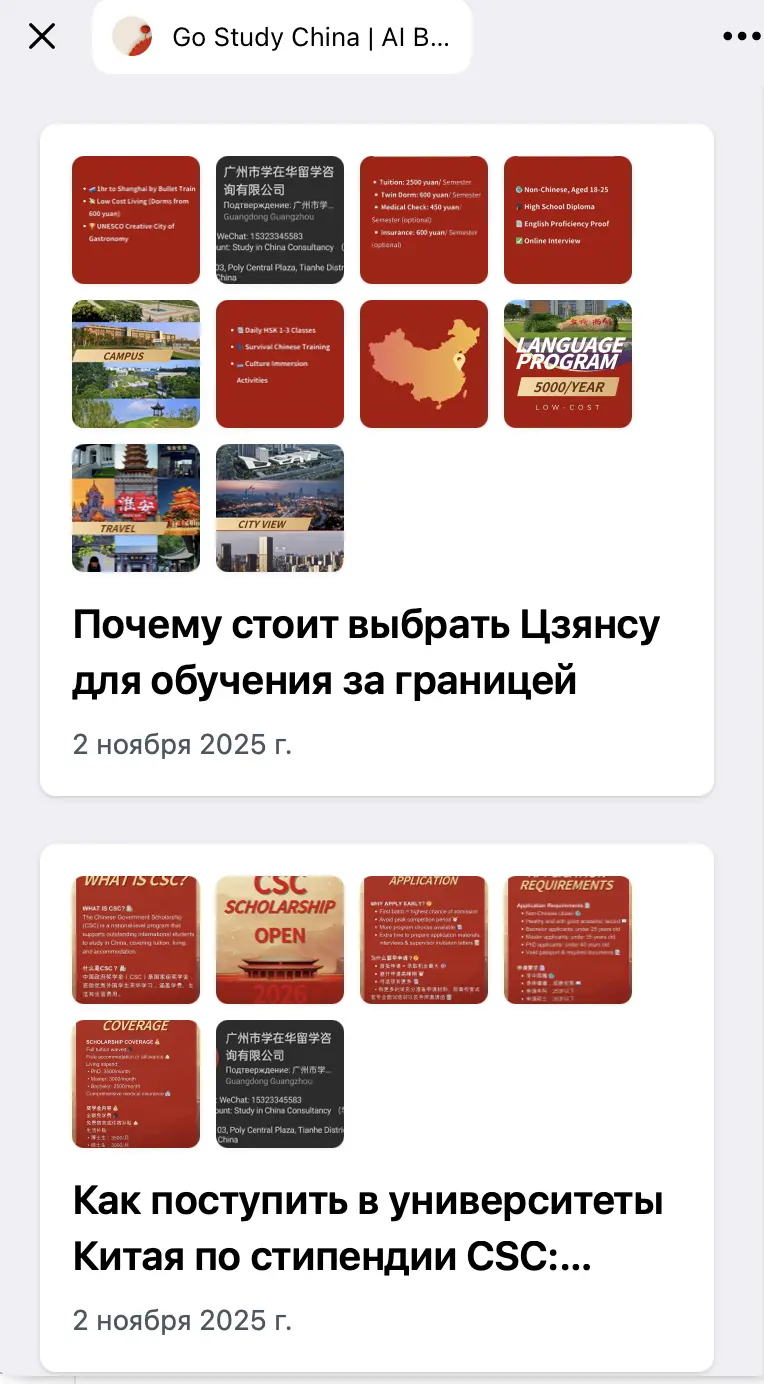View the CSC SCHOLARSHIP OPEN cover image
Viewport: 764px width, 1384px height.
click(x=279, y=939)
